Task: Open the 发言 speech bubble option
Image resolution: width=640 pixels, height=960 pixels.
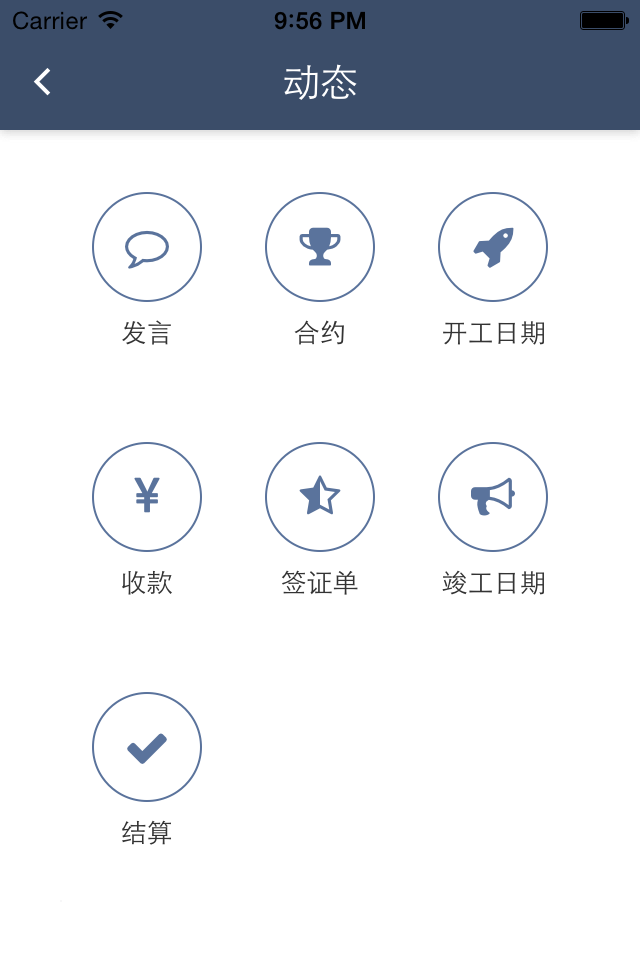Action: coord(147,247)
